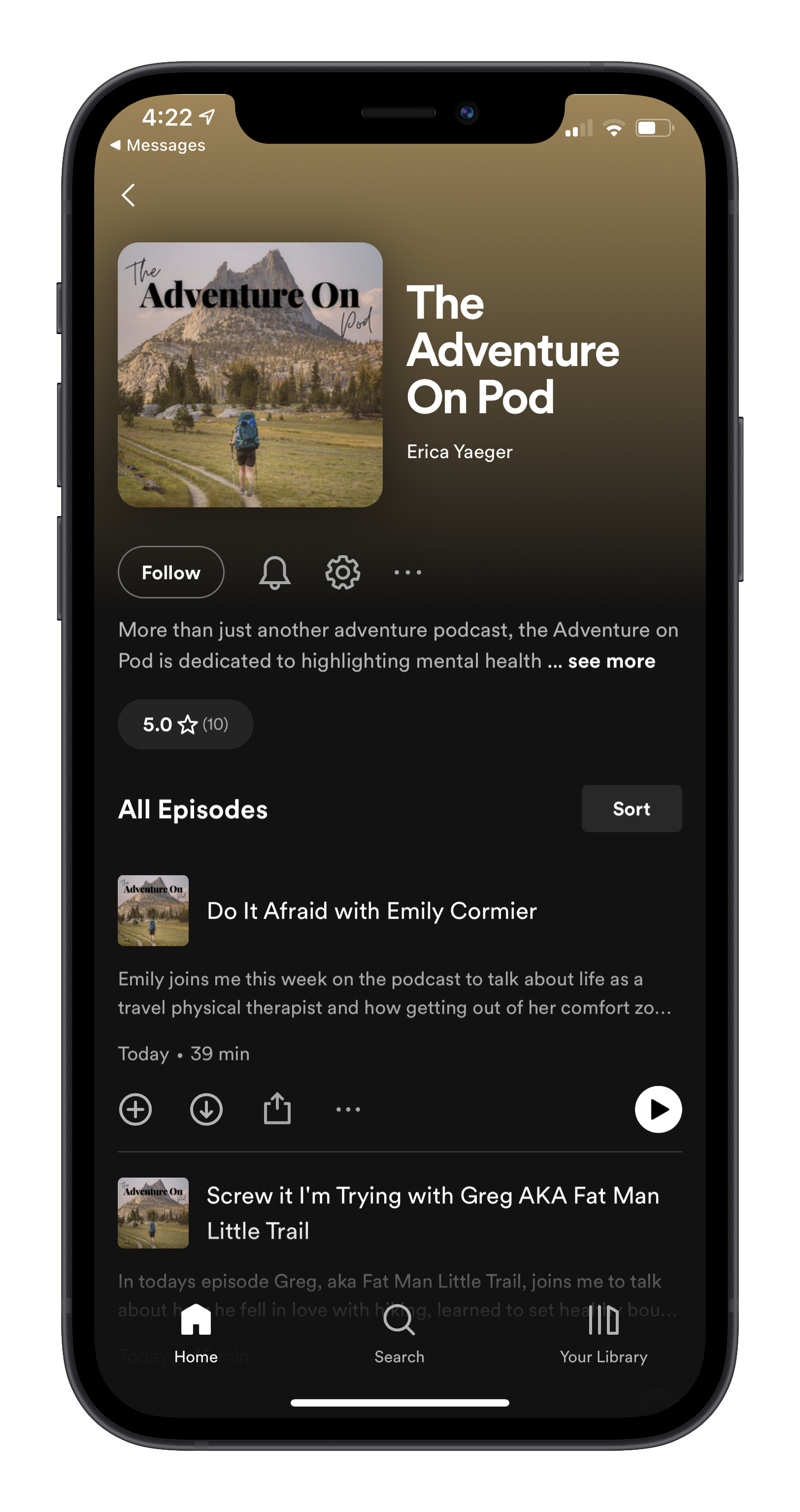Open Do It Afraid with Emily Cormier episode

[372, 911]
